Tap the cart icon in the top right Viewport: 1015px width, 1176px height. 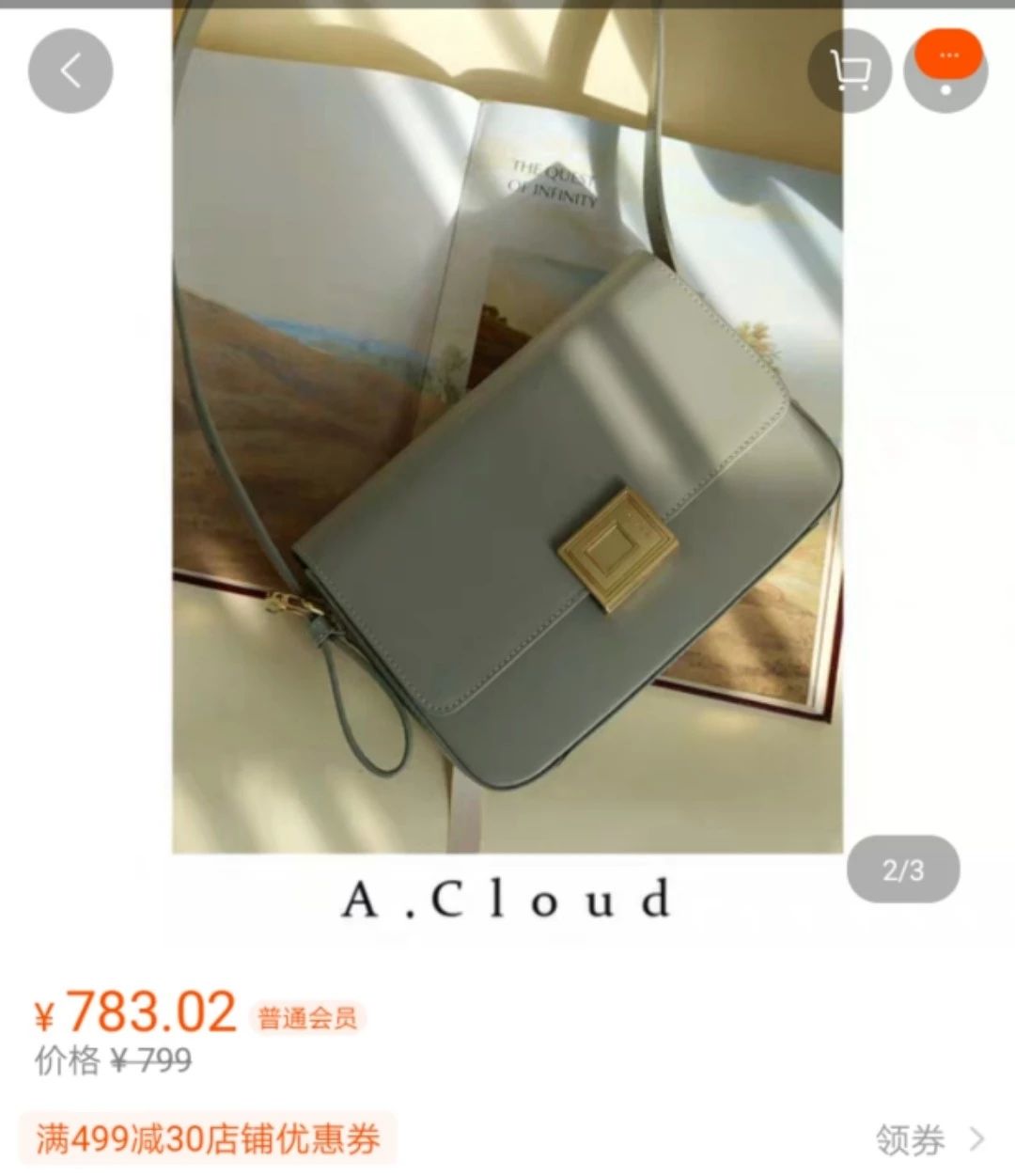point(851,71)
